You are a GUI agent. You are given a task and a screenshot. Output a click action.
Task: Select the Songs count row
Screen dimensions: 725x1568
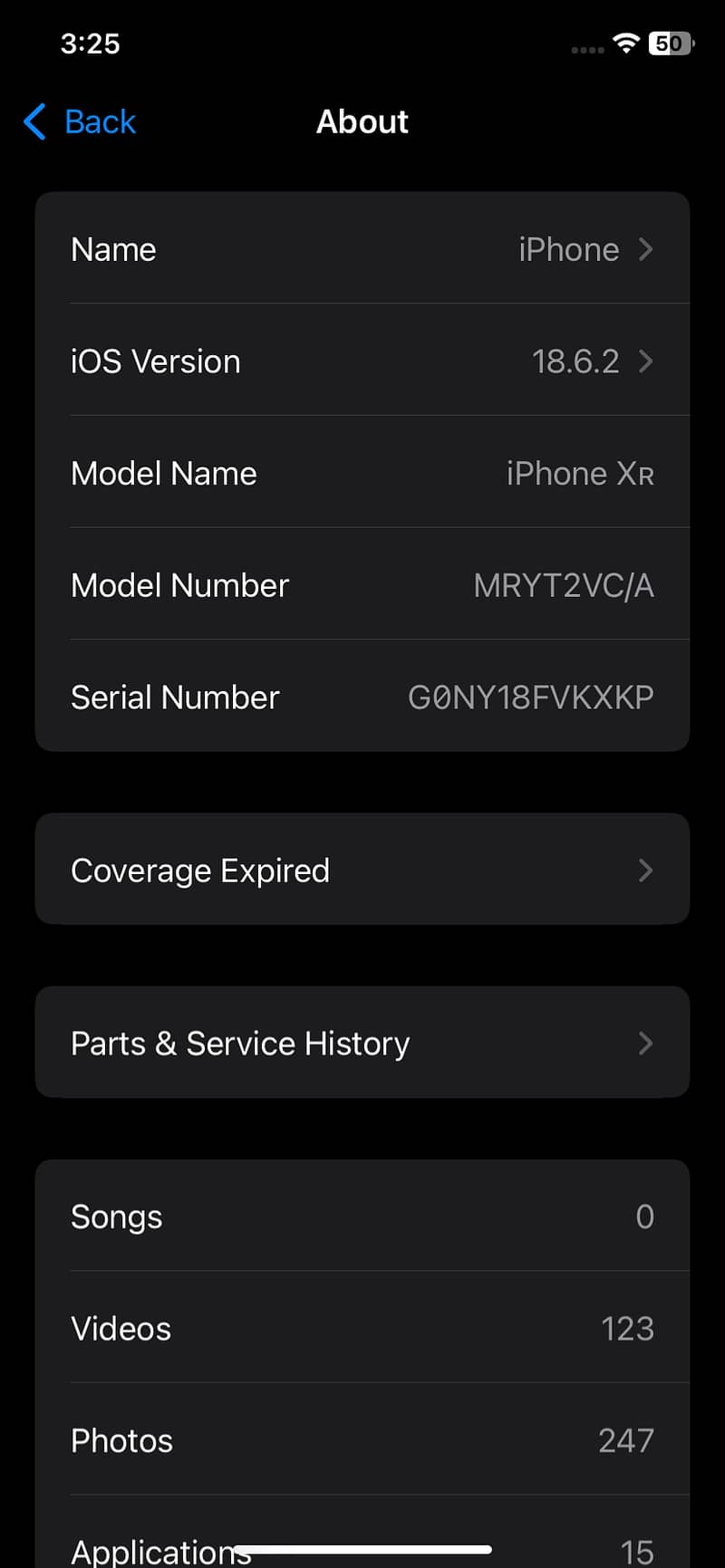[x=362, y=1217]
